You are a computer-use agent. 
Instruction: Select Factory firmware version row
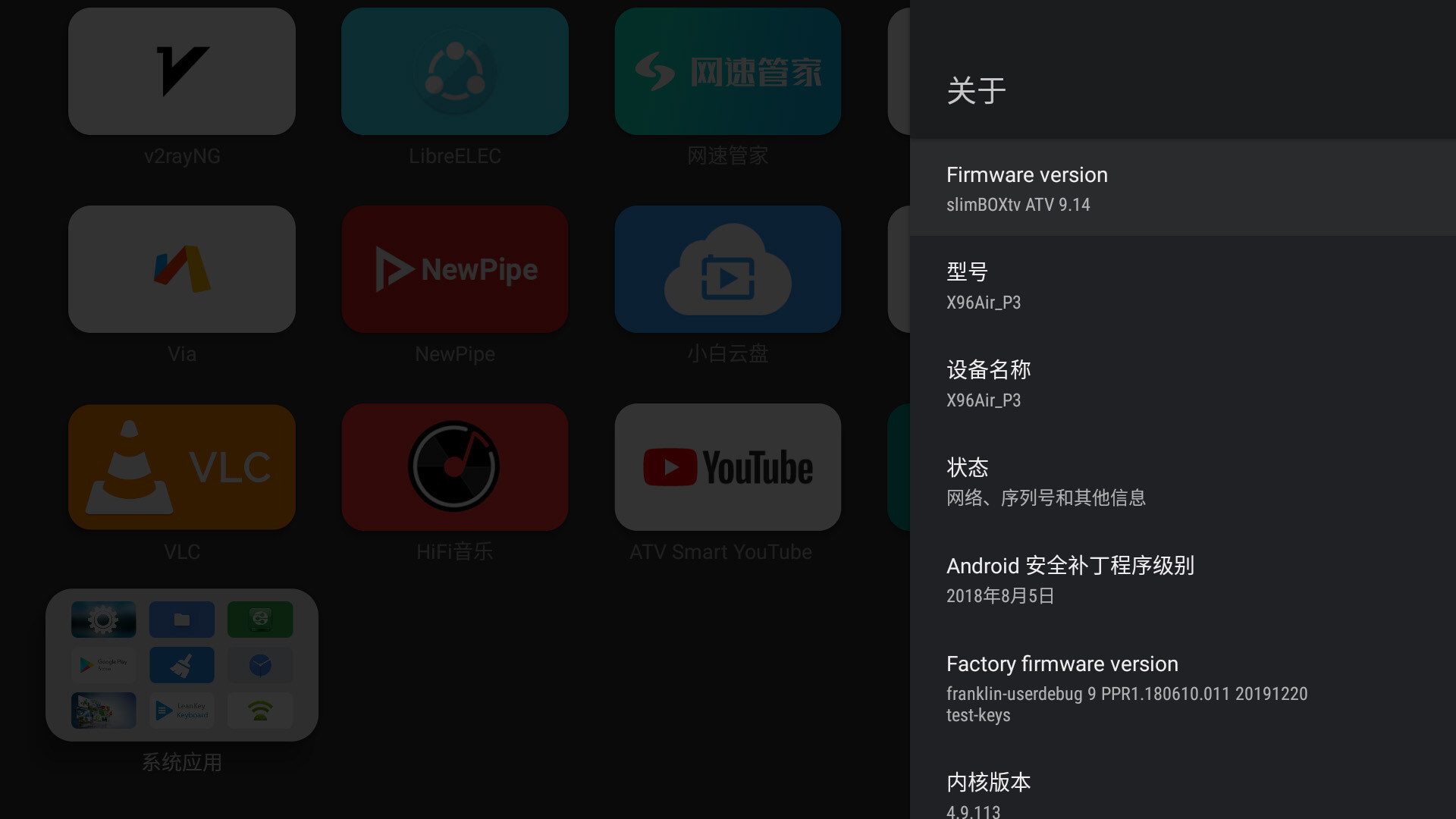click(x=1181, y=688)
